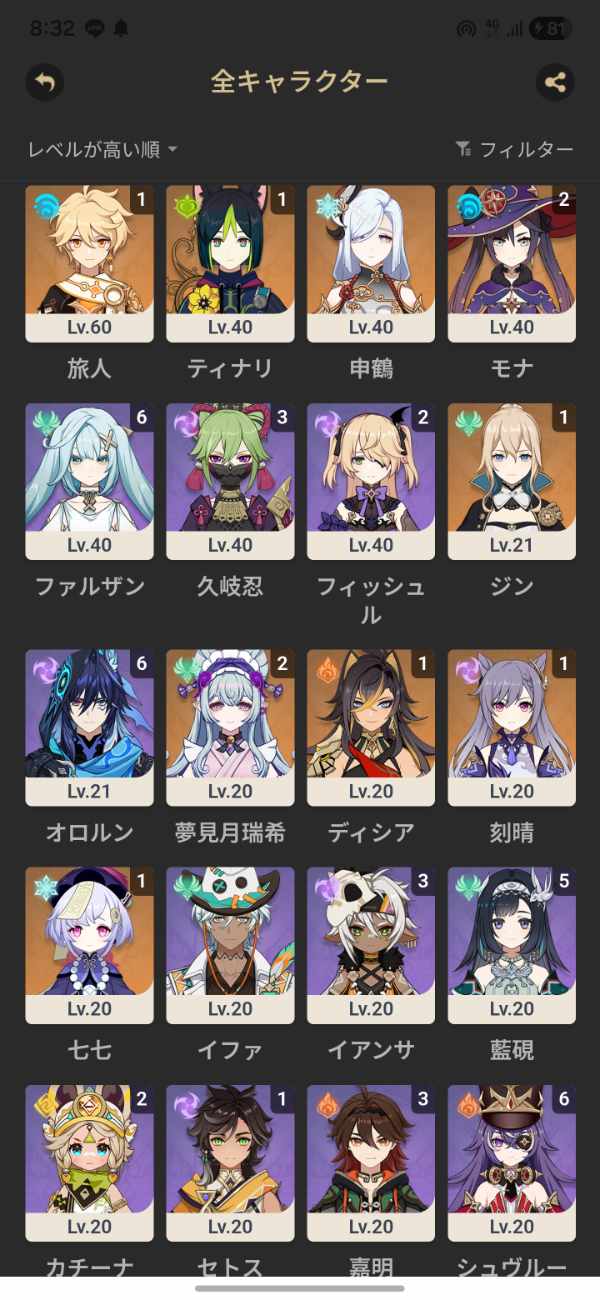Viewport: 600px width, 1300px height.
Task: Tap the フィッシュル character card
Action: pyautogui.click(x=371, y=481)
